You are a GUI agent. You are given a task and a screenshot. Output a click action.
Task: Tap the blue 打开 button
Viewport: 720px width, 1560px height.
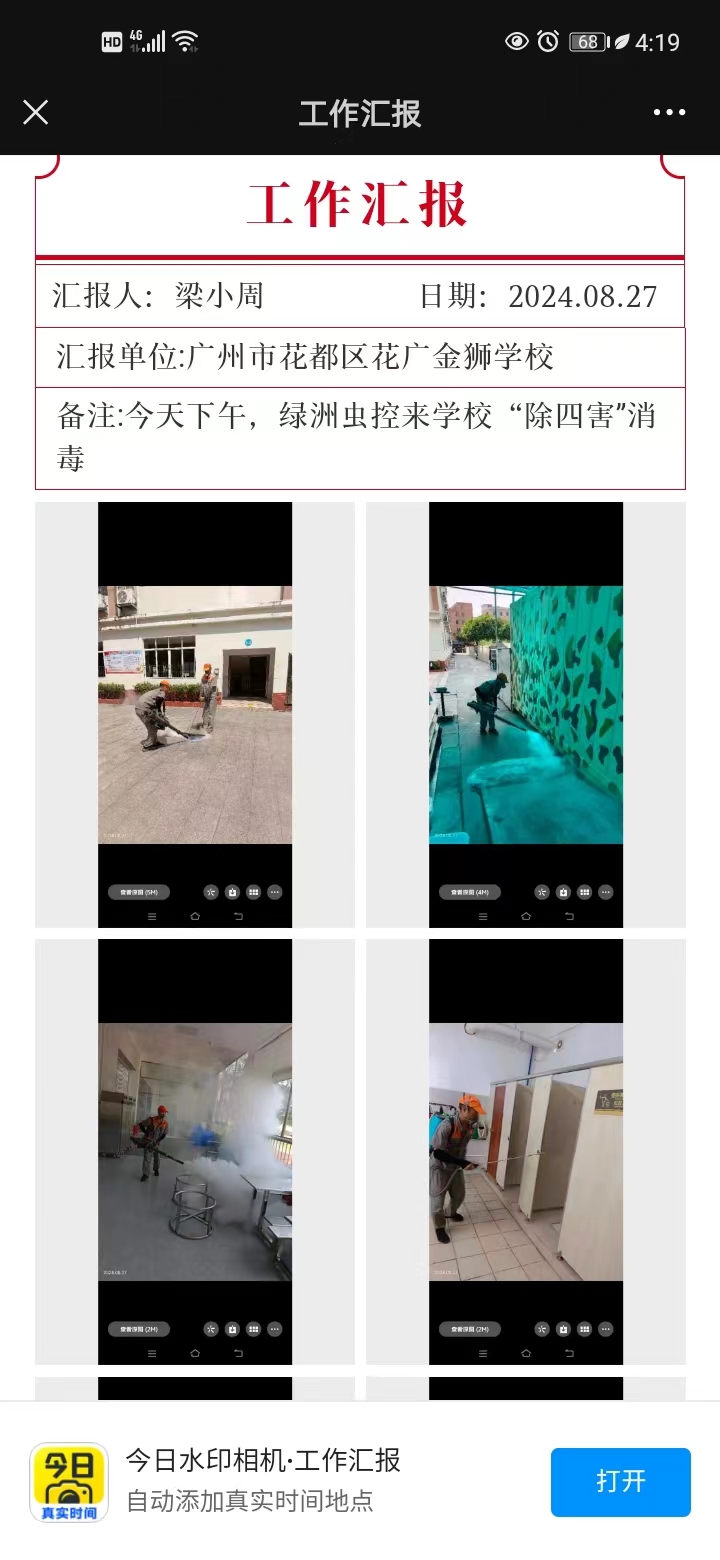(620, 1481)
